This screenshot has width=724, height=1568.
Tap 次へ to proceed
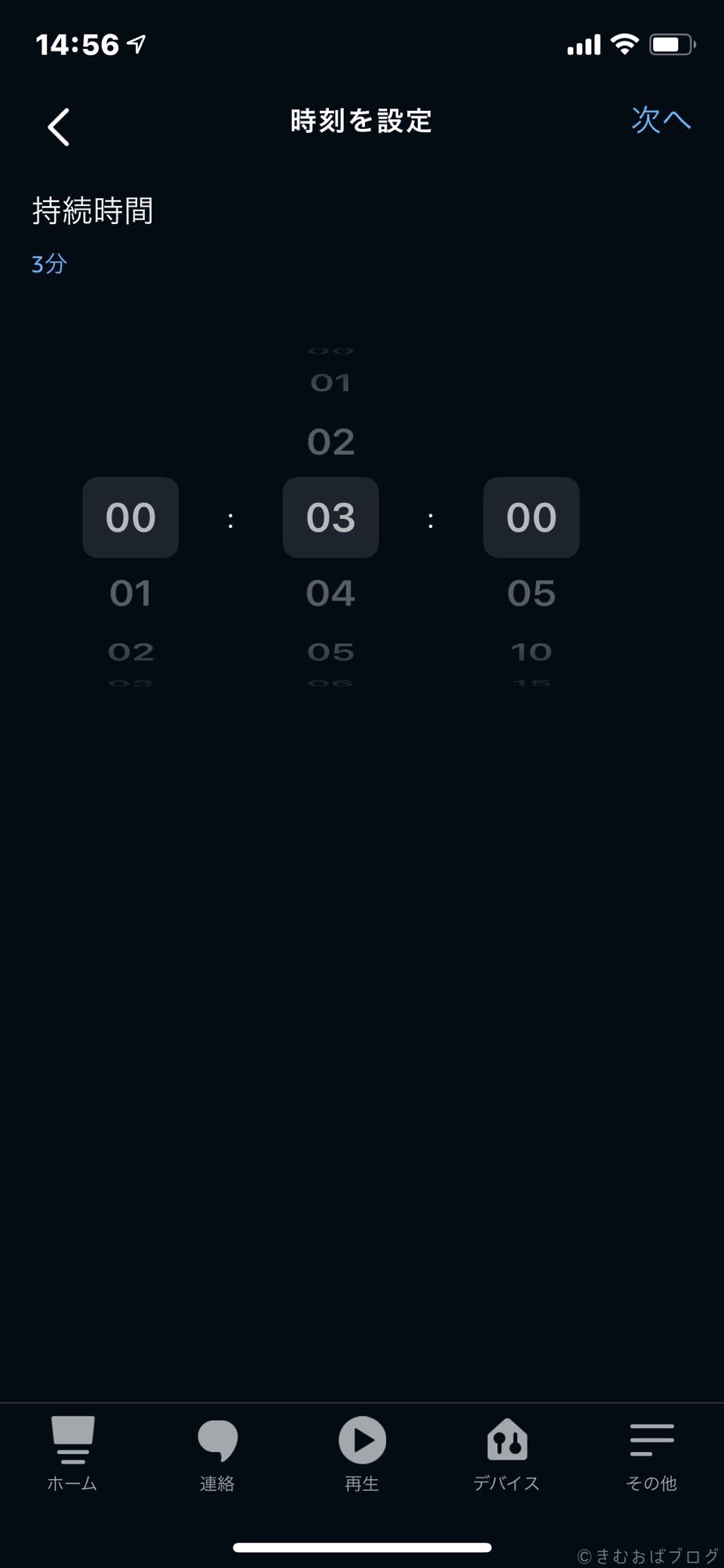[x=661, y=120]
